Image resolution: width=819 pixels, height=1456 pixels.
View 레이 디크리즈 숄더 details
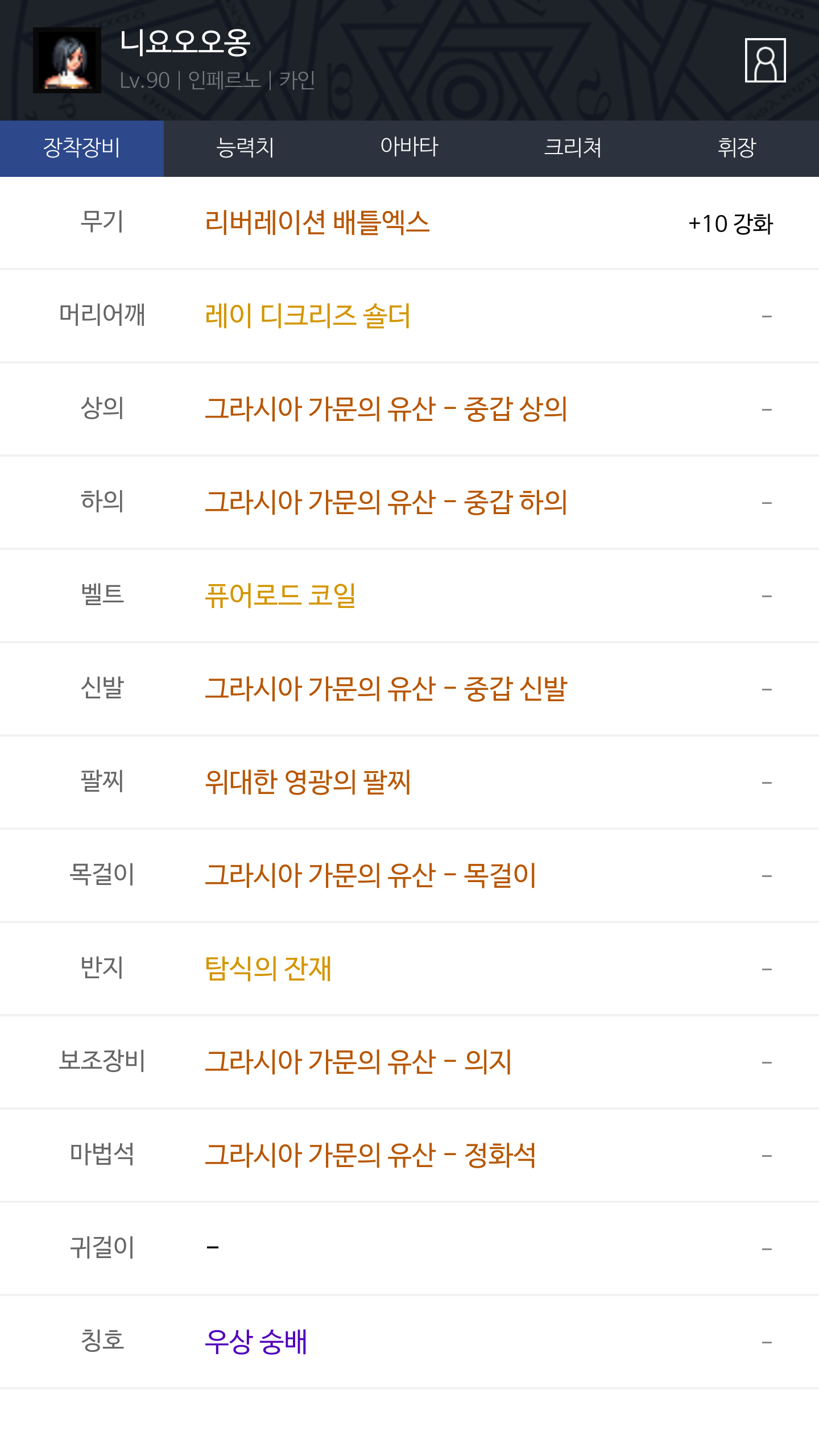308,316
